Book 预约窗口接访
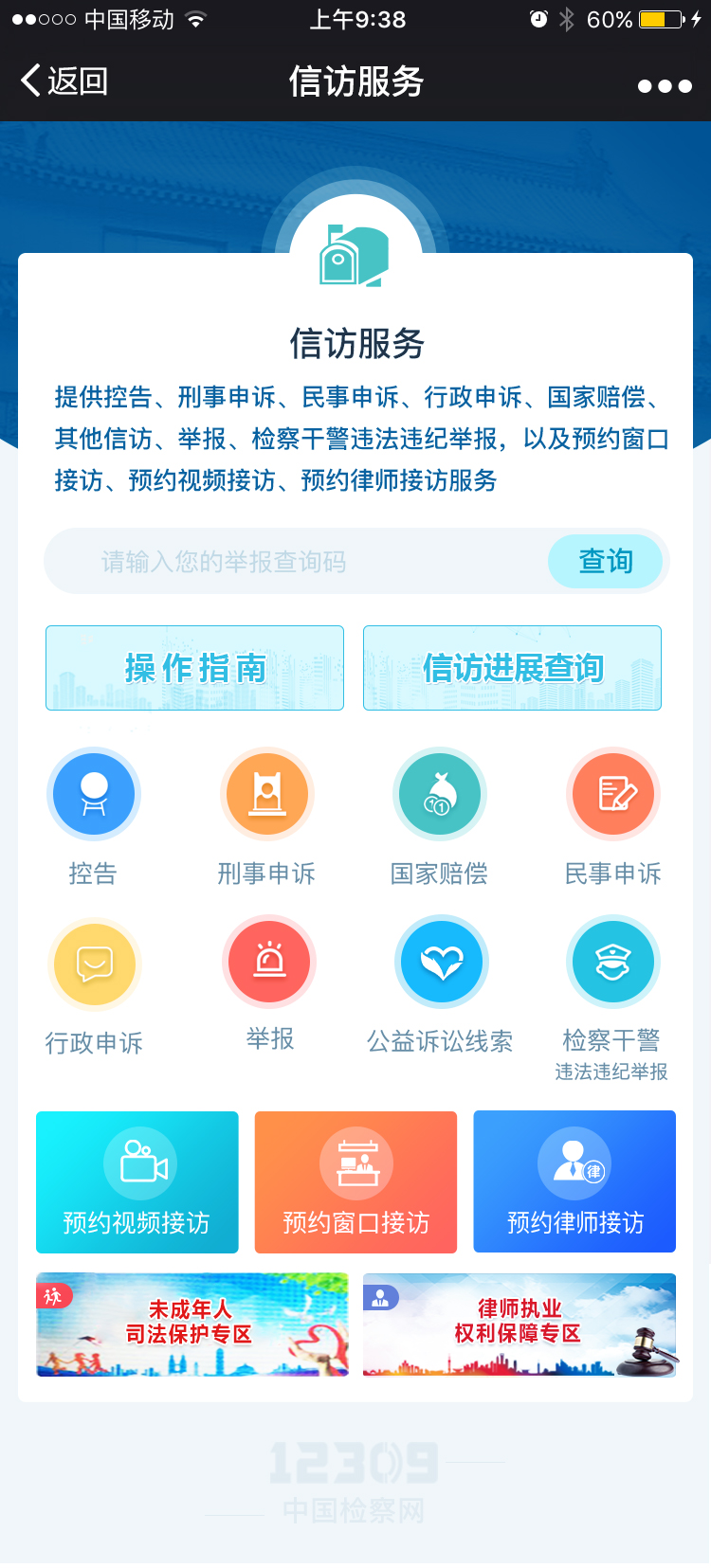Viewport: 711px width, 1568px height. coord(355,1181)
